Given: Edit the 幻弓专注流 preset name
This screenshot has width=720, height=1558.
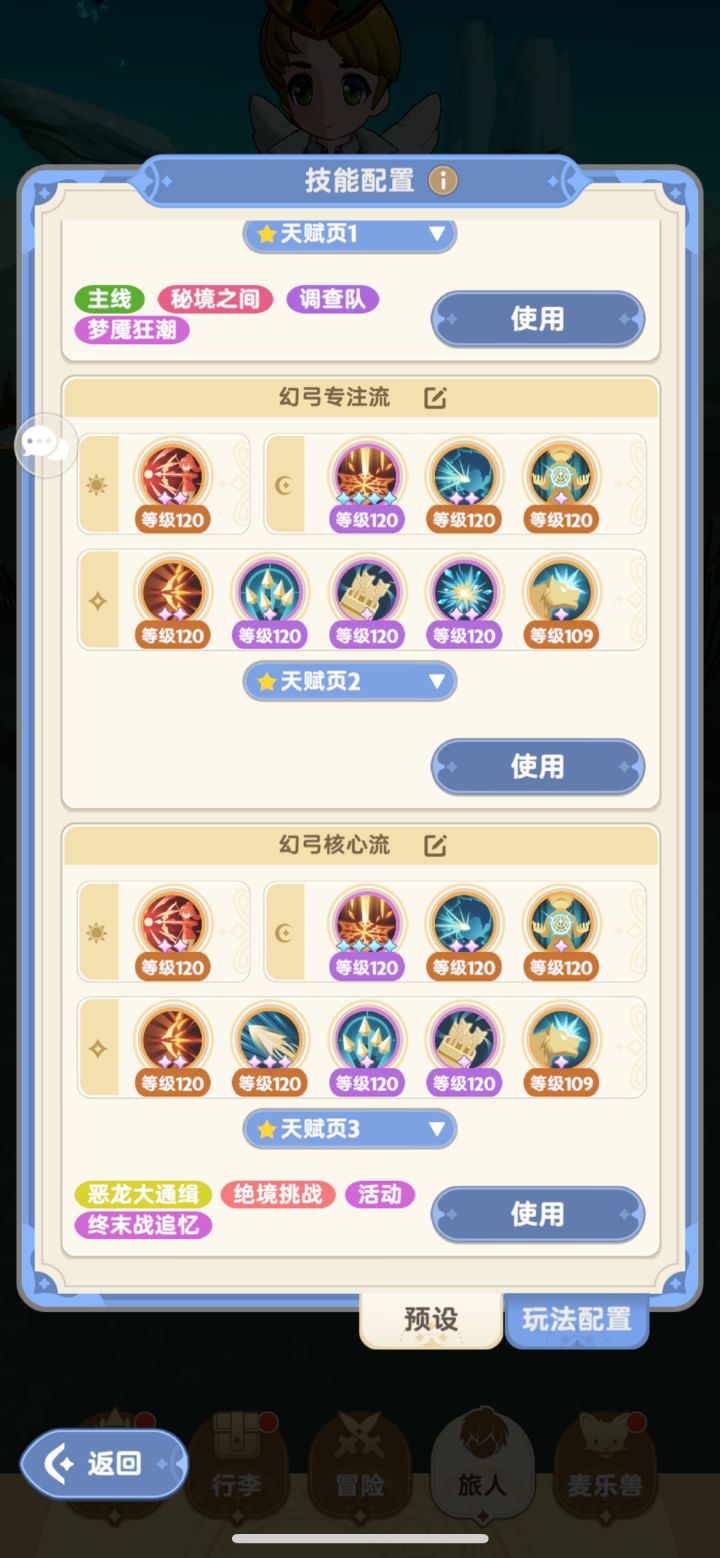Looking at the screenshot, I should (x=435, y=397).
